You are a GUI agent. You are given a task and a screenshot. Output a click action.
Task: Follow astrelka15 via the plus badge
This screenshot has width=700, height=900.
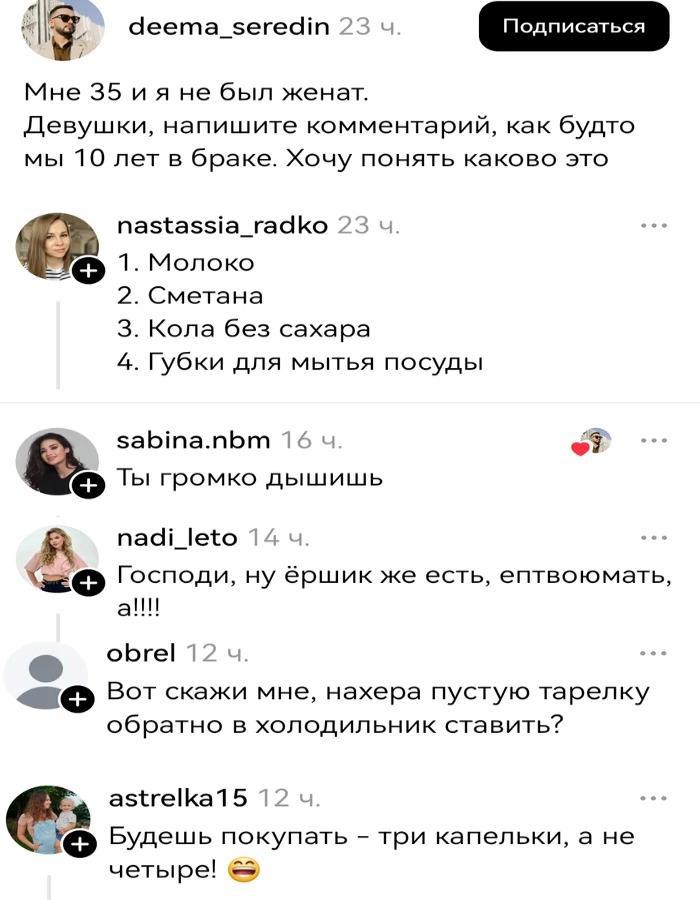coord(77,845)
